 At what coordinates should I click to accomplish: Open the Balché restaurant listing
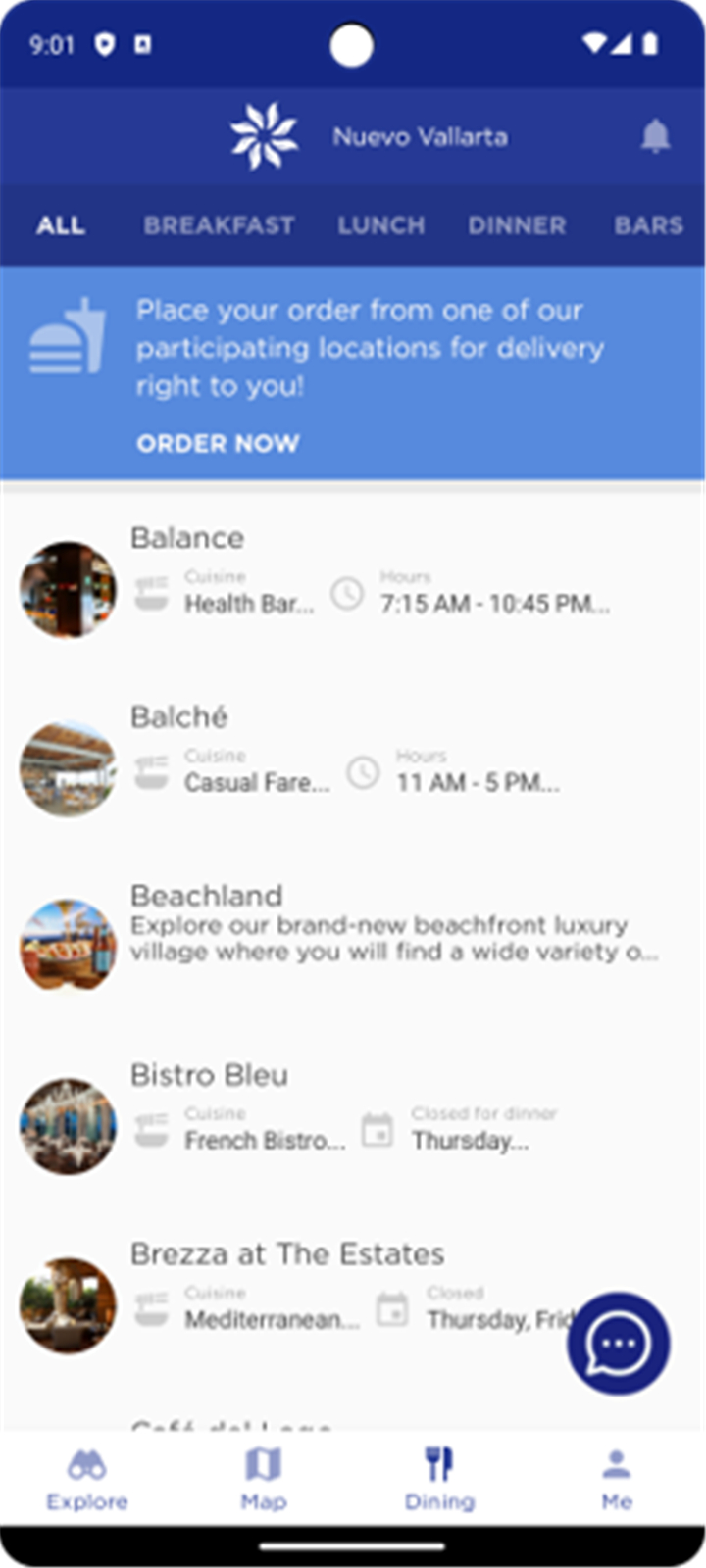pos(353,756)
